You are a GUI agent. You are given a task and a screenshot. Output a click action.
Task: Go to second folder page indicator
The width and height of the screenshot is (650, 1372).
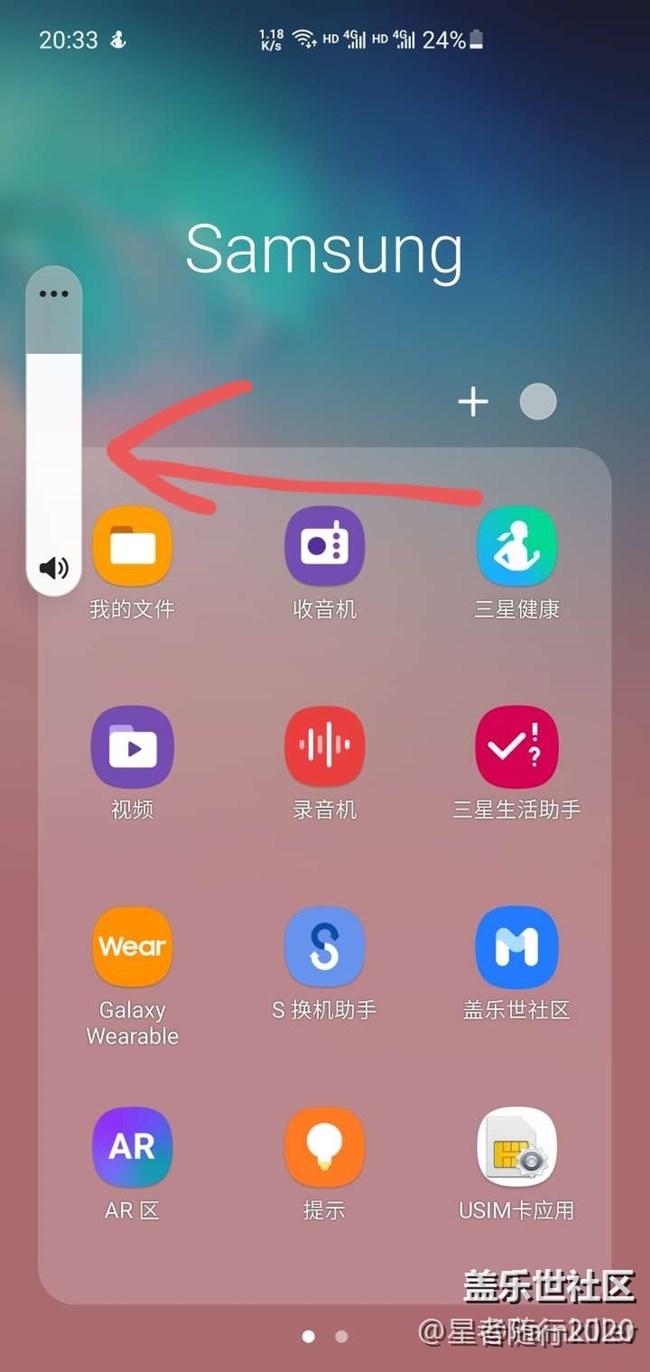pos(341,1336)
